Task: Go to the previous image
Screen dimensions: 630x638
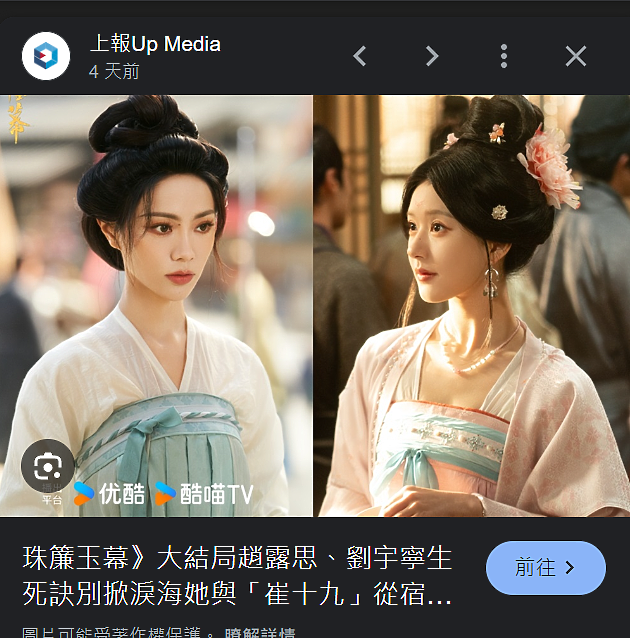Action: click(x=360, y=57)
